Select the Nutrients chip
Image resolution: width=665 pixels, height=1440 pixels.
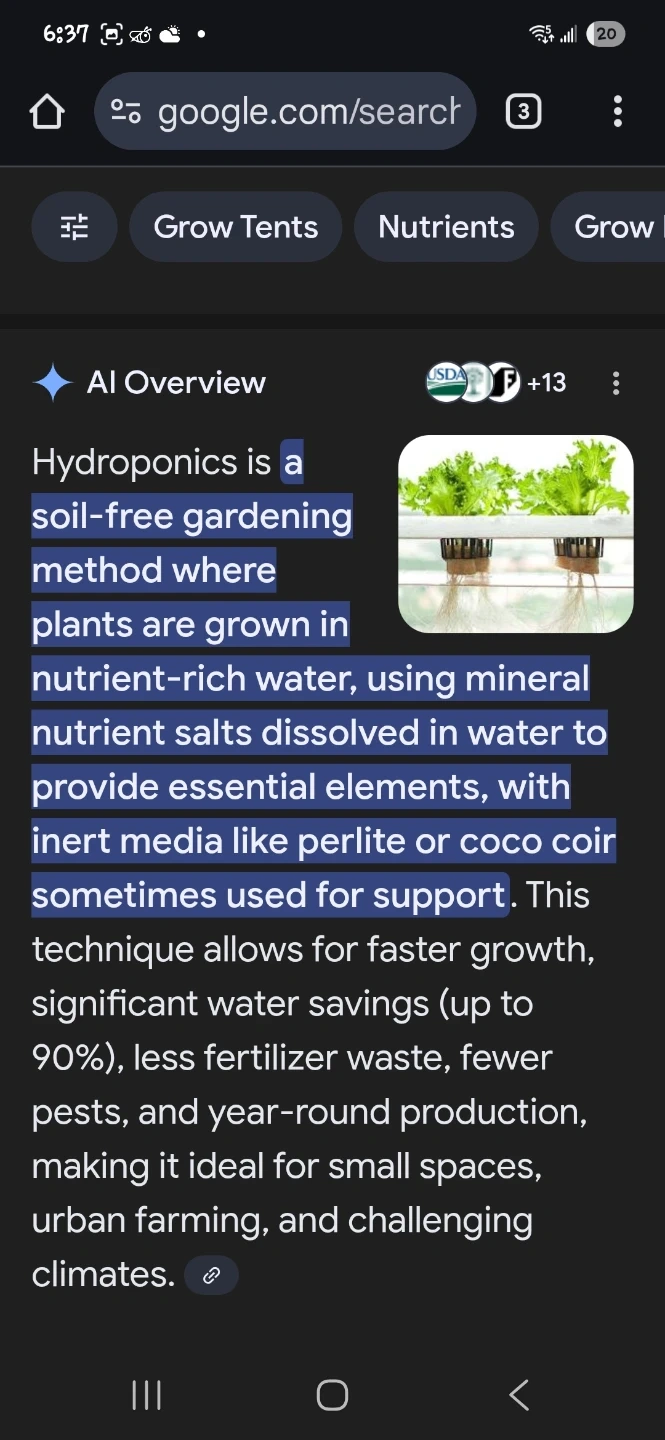[446, 227]
